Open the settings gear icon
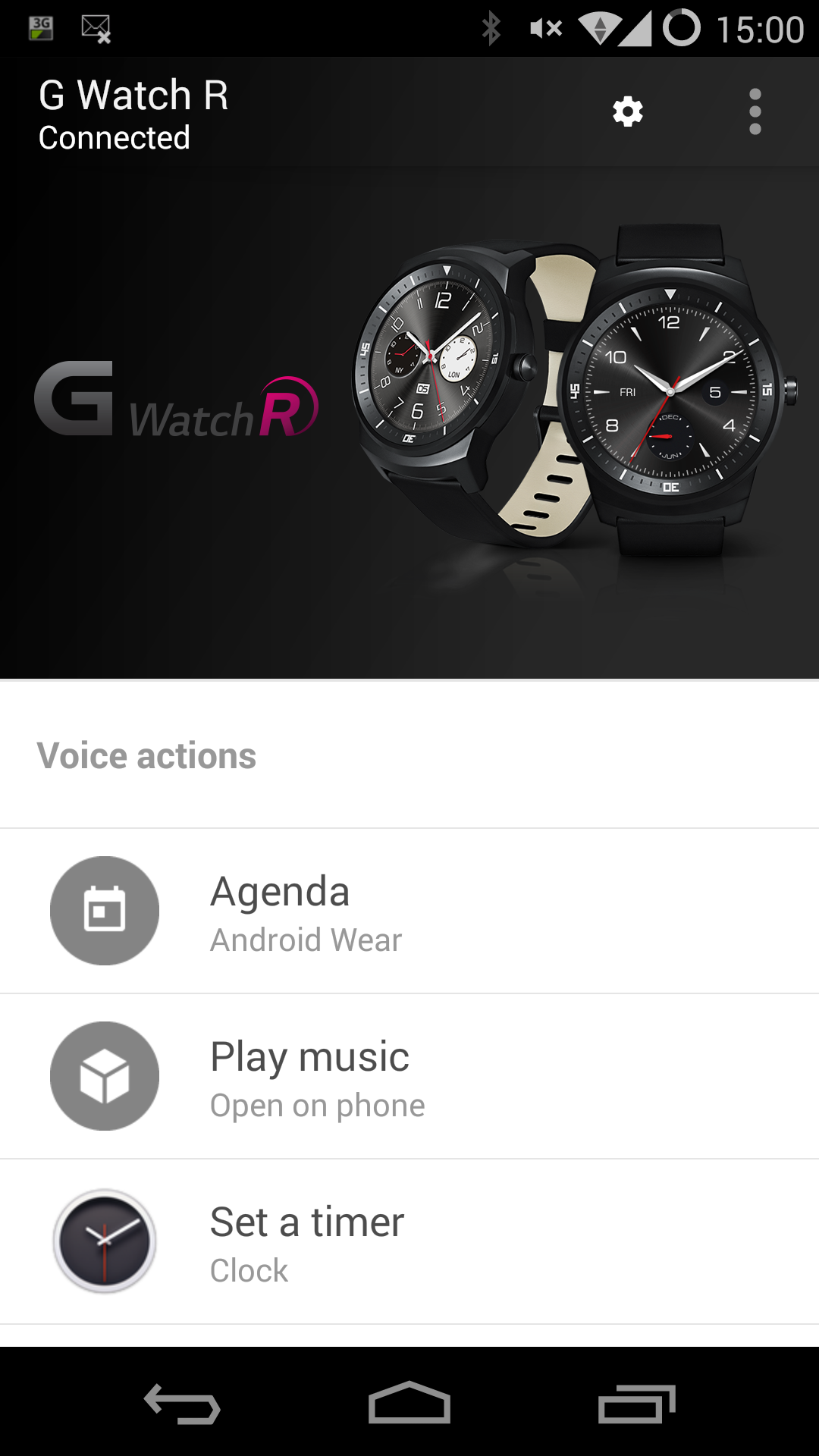 coord(627,111)
